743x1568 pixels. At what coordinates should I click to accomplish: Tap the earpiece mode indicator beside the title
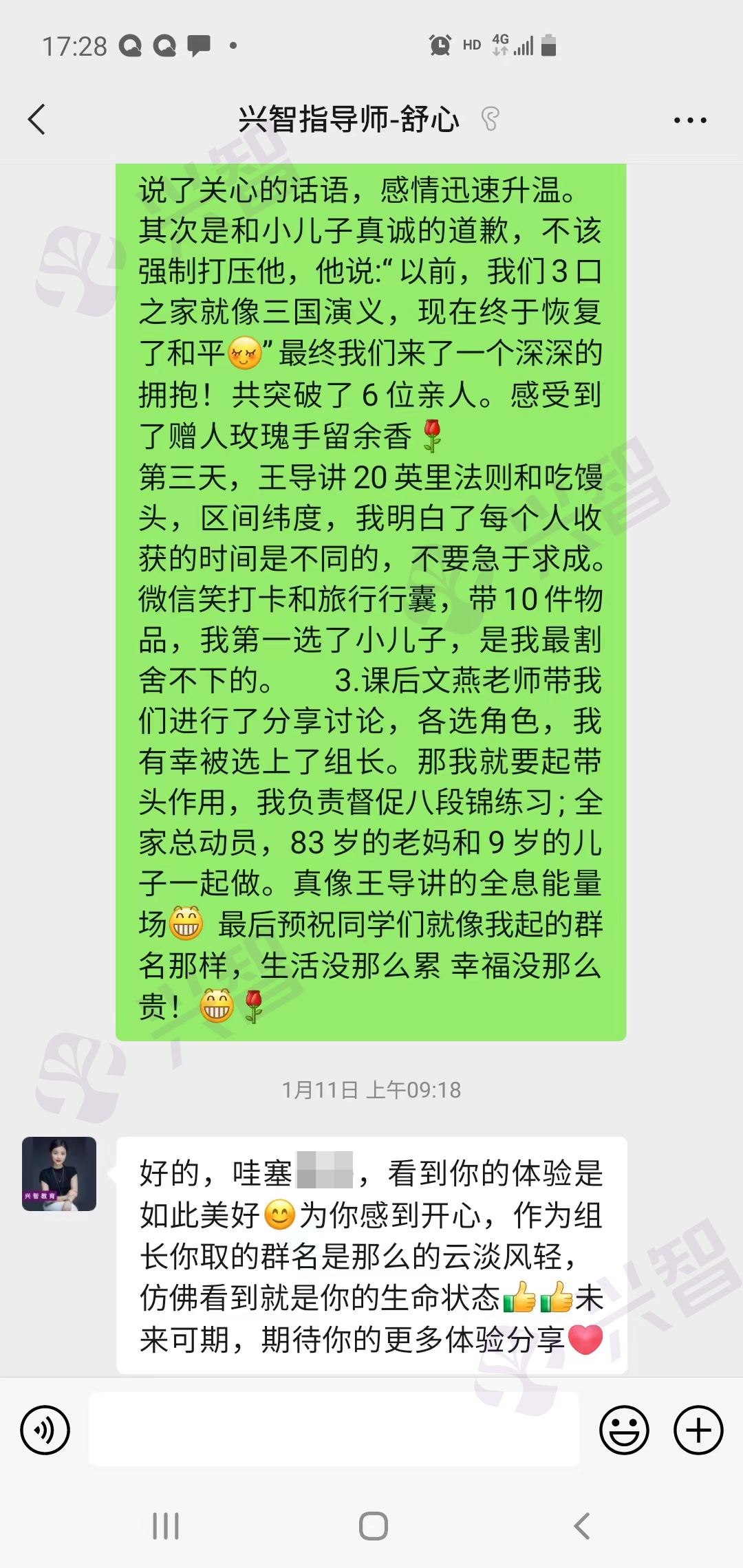coord(490,118)
